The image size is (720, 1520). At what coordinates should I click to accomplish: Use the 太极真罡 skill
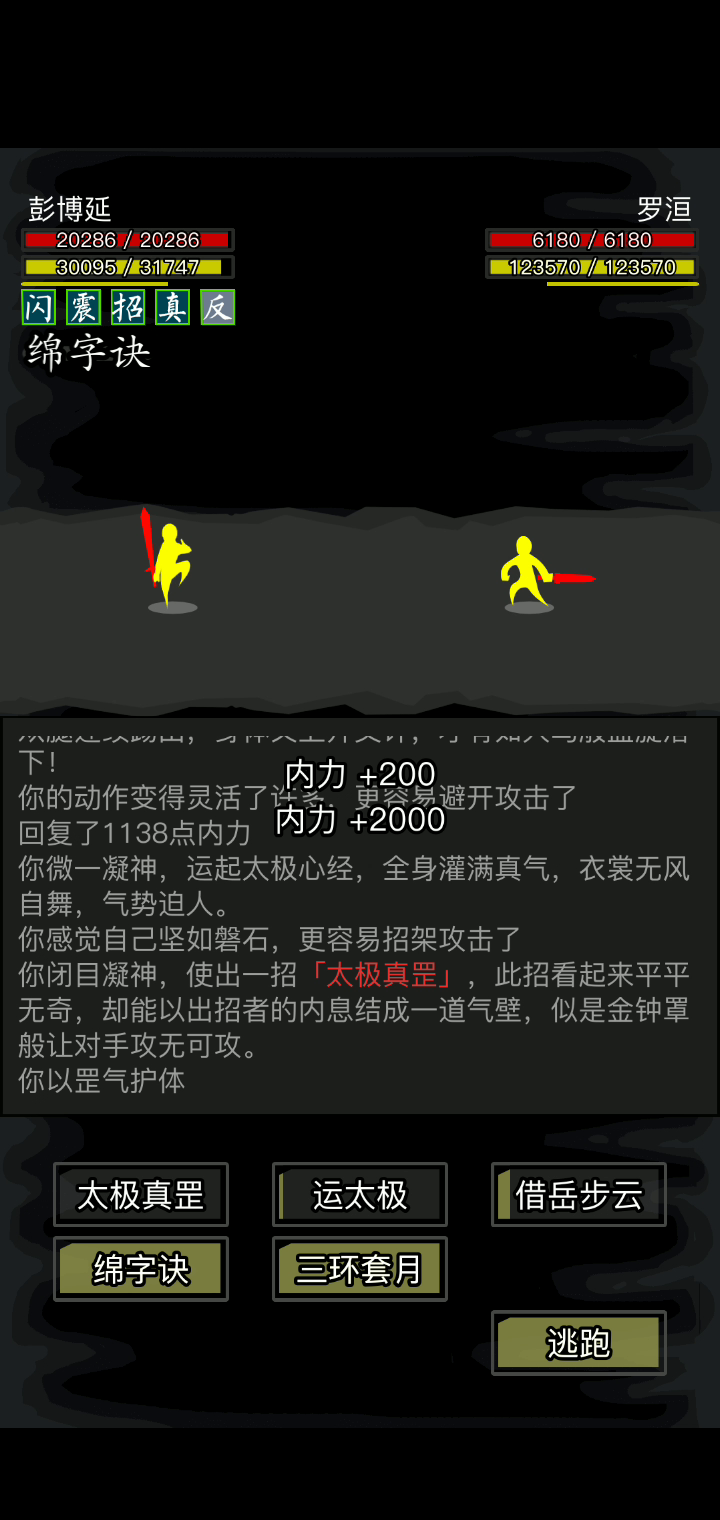coord(141,1194)
